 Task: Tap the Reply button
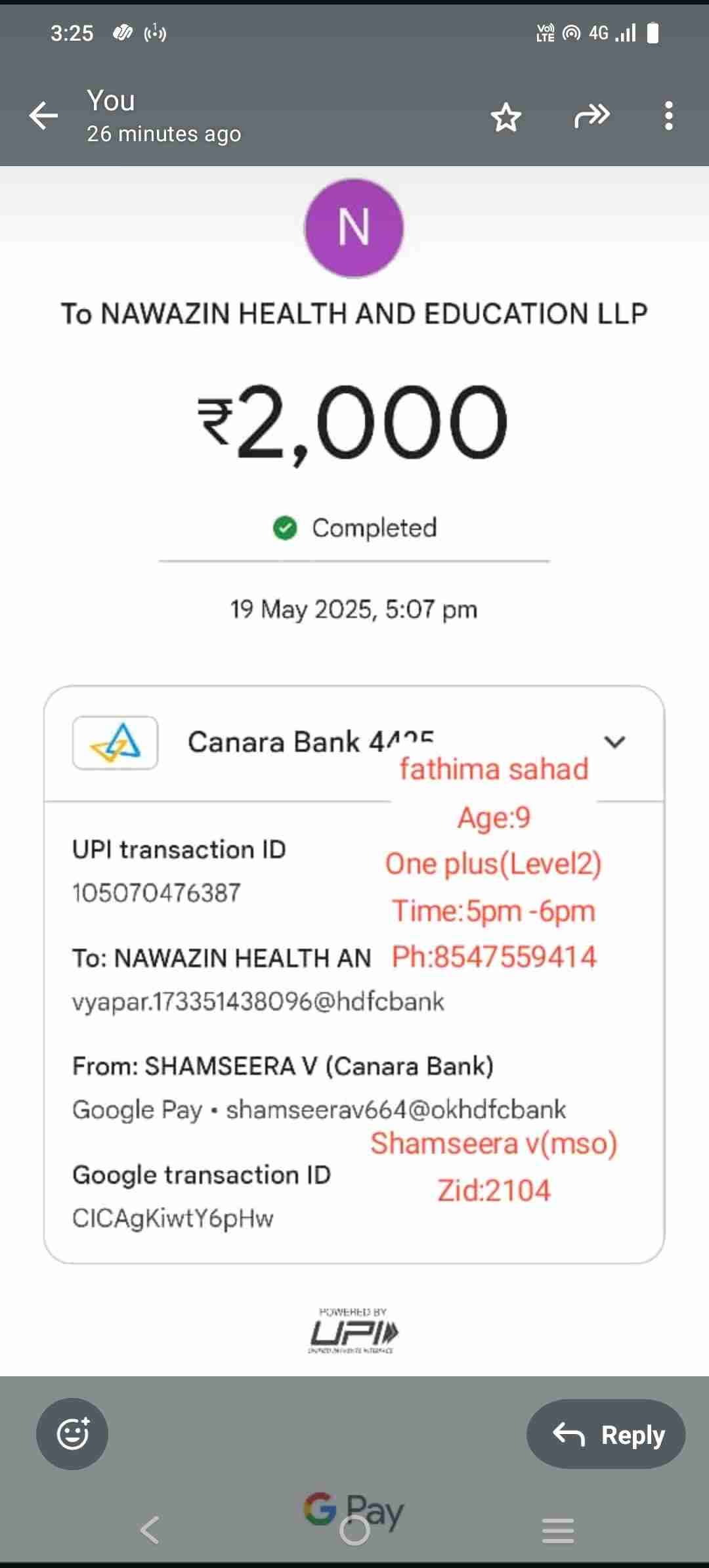point(605,1433)
